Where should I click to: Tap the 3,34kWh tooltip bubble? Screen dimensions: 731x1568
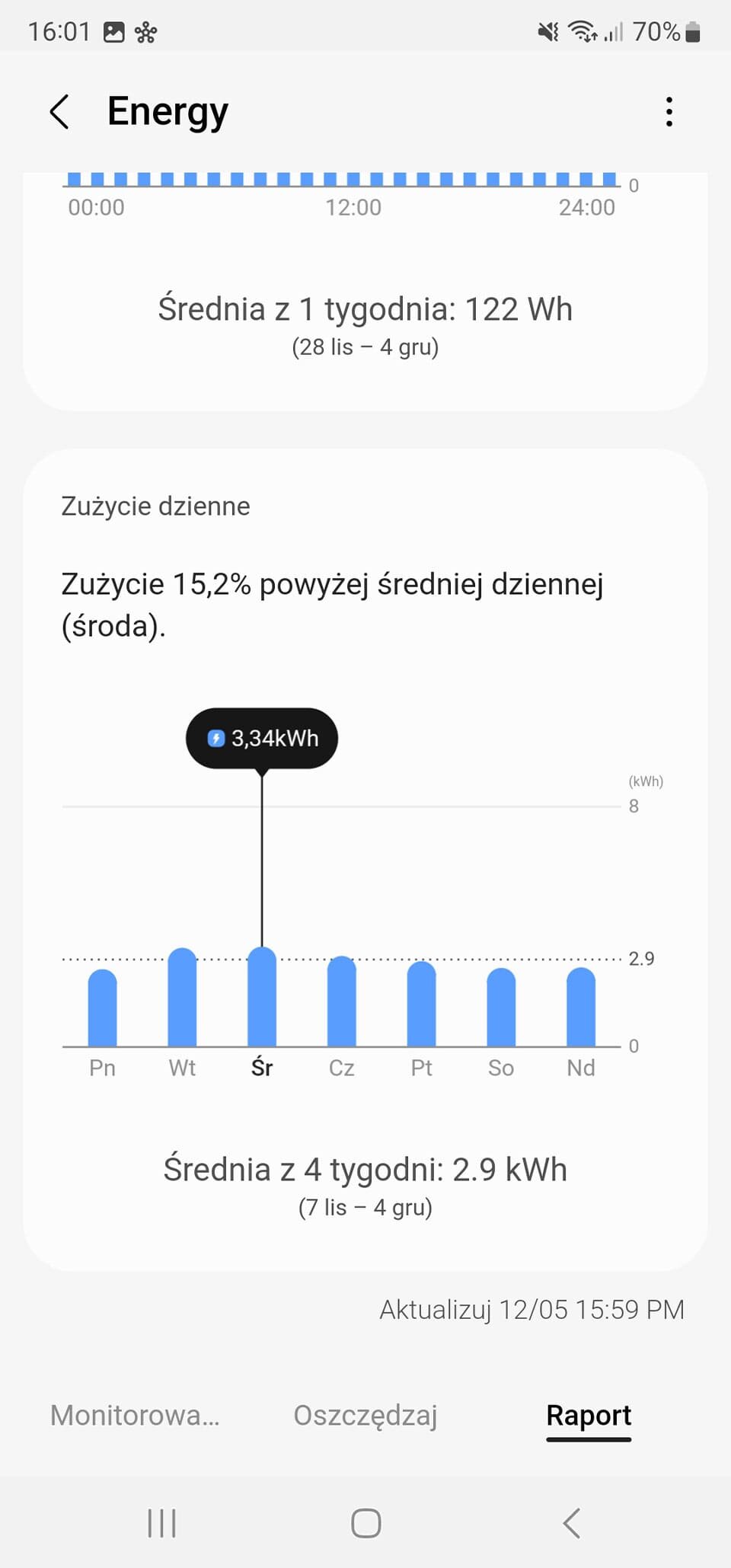261,737
